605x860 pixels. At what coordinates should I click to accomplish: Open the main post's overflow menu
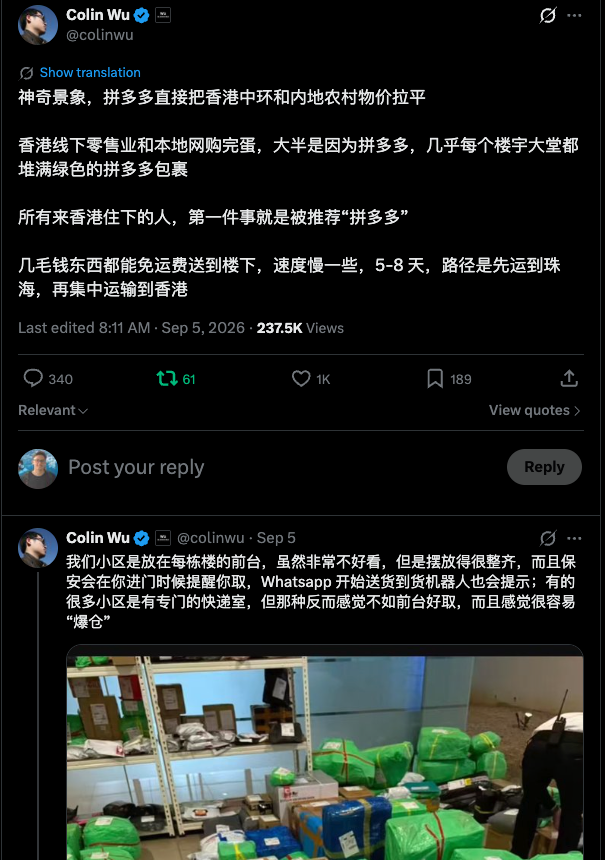pos(574,15)
